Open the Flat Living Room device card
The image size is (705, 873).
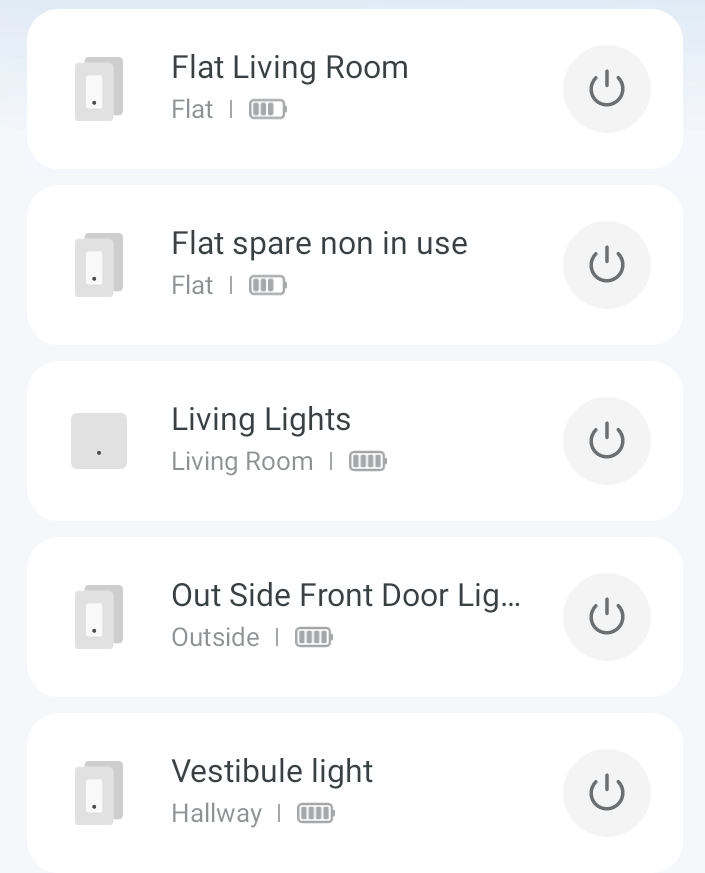pos(290,88)
